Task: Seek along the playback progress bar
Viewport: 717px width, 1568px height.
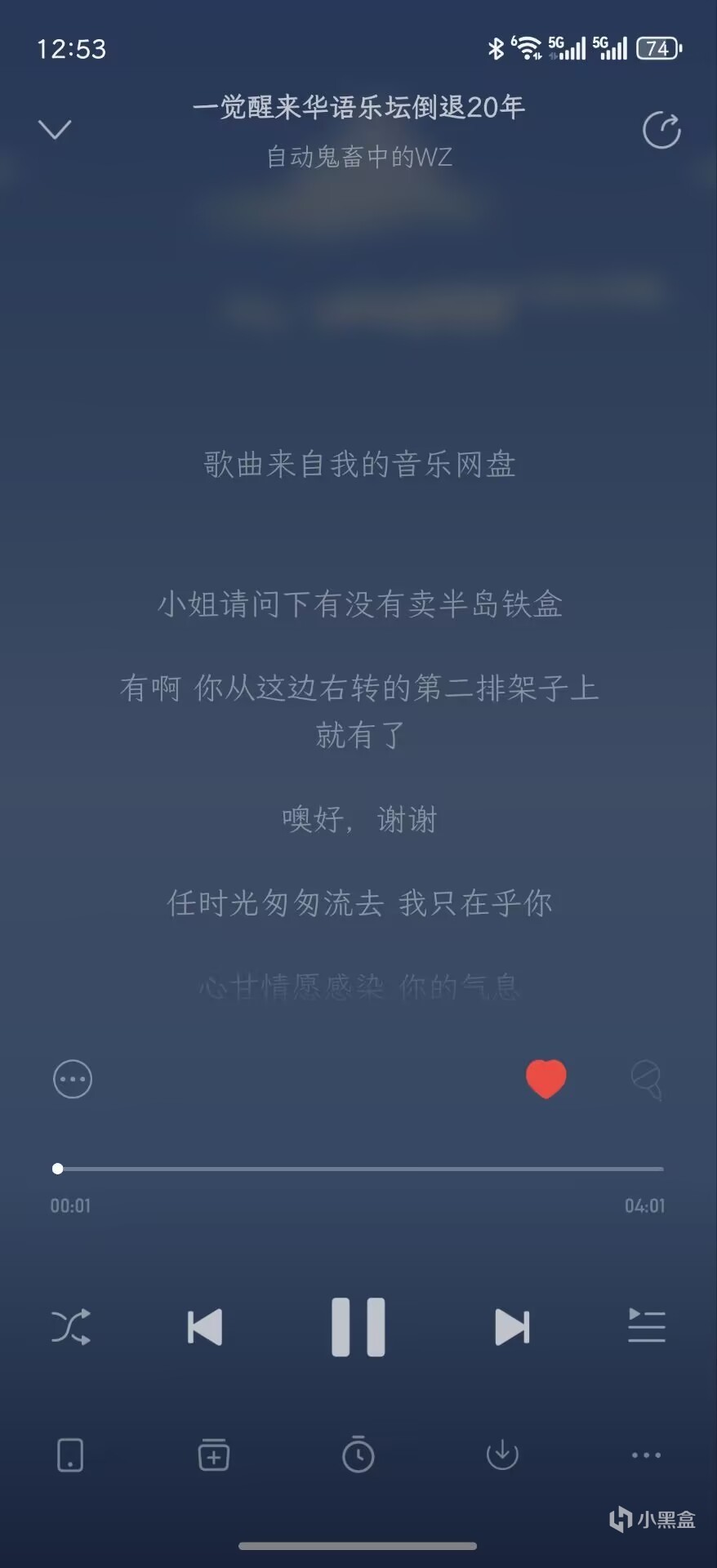Action: click(x=359, y=1169)
